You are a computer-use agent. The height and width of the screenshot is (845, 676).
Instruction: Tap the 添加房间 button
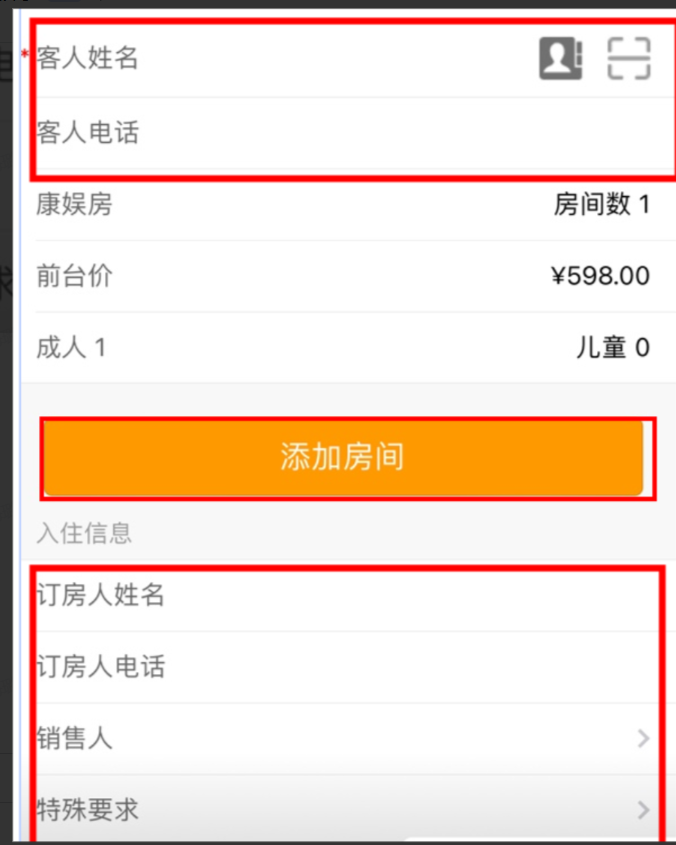pyautogui.click(x=342, y=458)
